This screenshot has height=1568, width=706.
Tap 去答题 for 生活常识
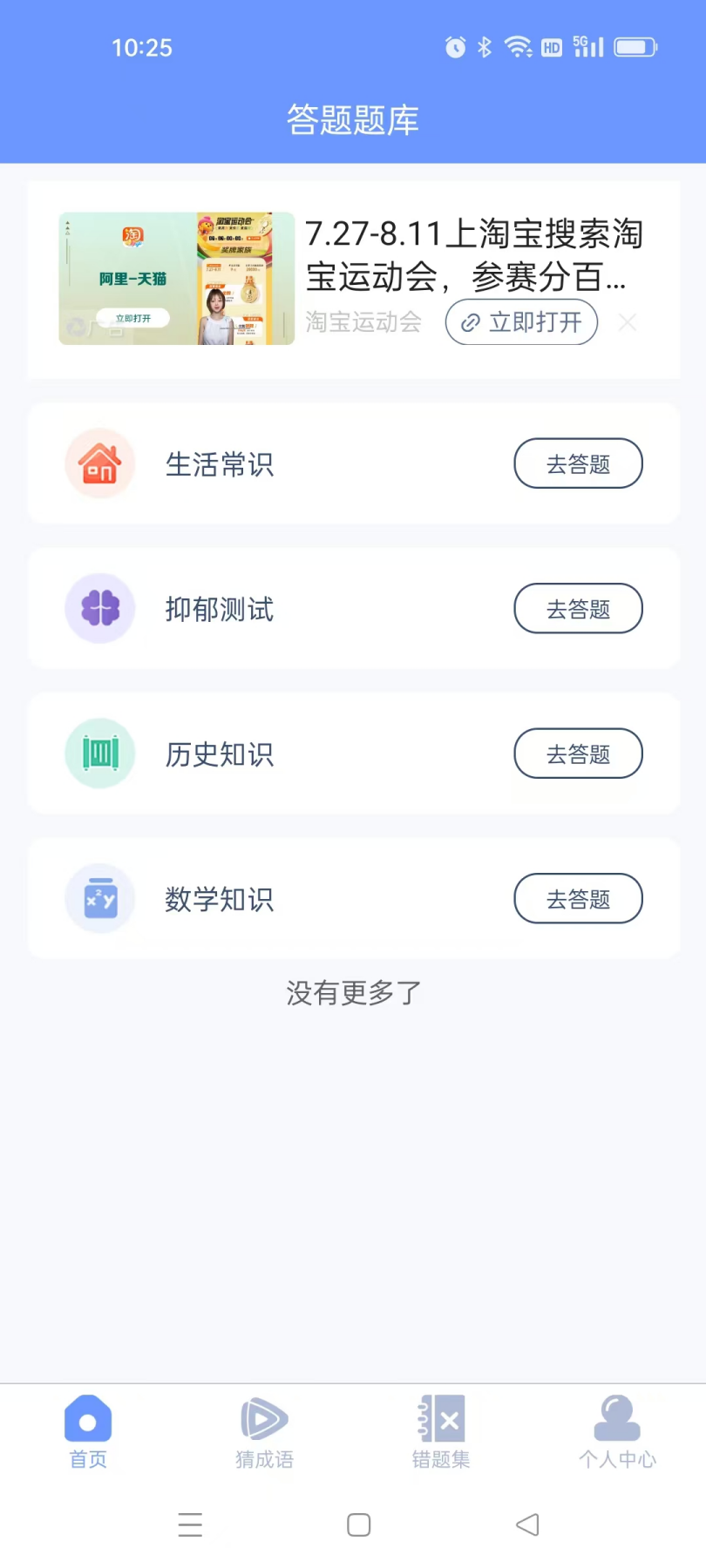pos(578,463)
